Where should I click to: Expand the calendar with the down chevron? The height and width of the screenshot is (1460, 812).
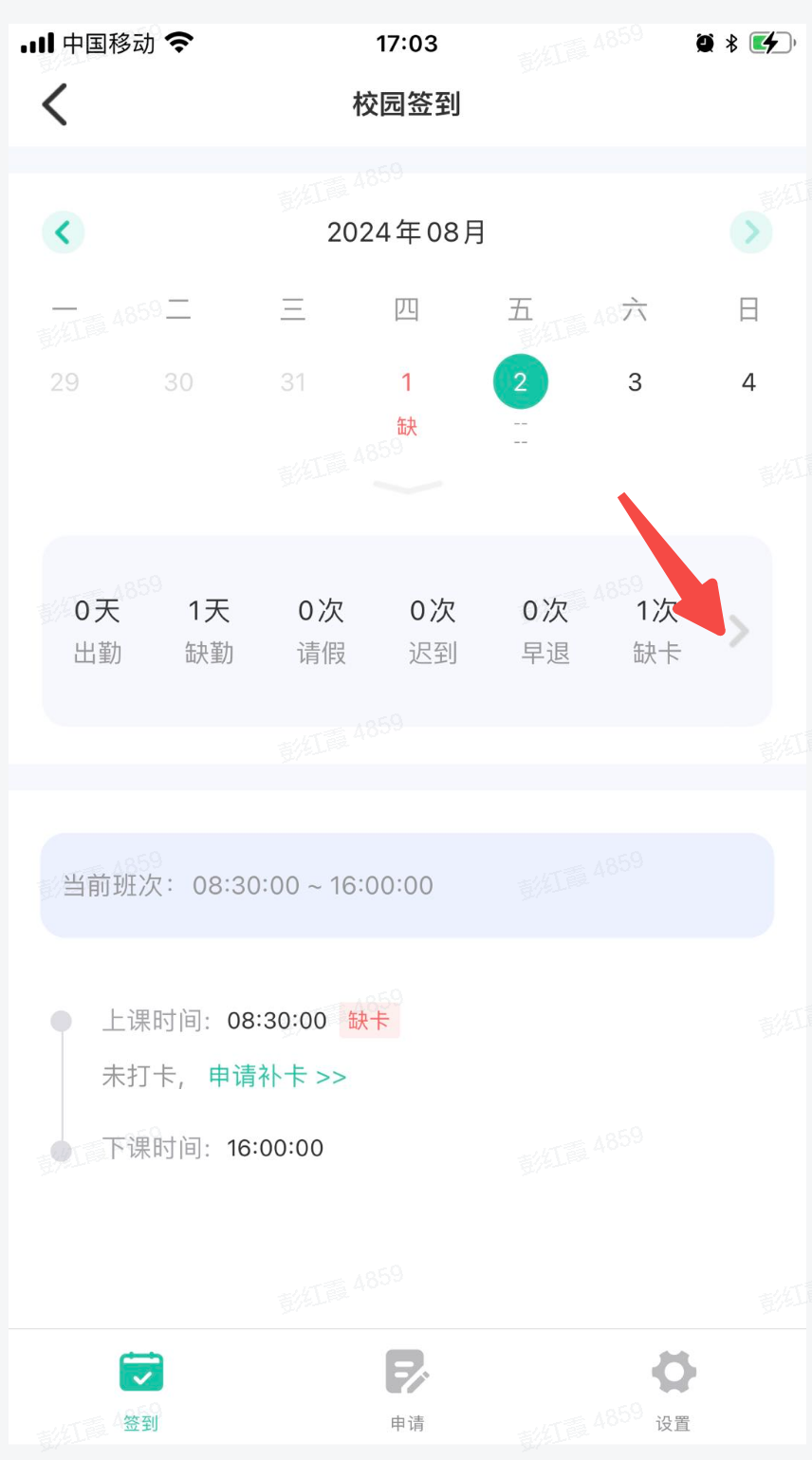(408, 488)
